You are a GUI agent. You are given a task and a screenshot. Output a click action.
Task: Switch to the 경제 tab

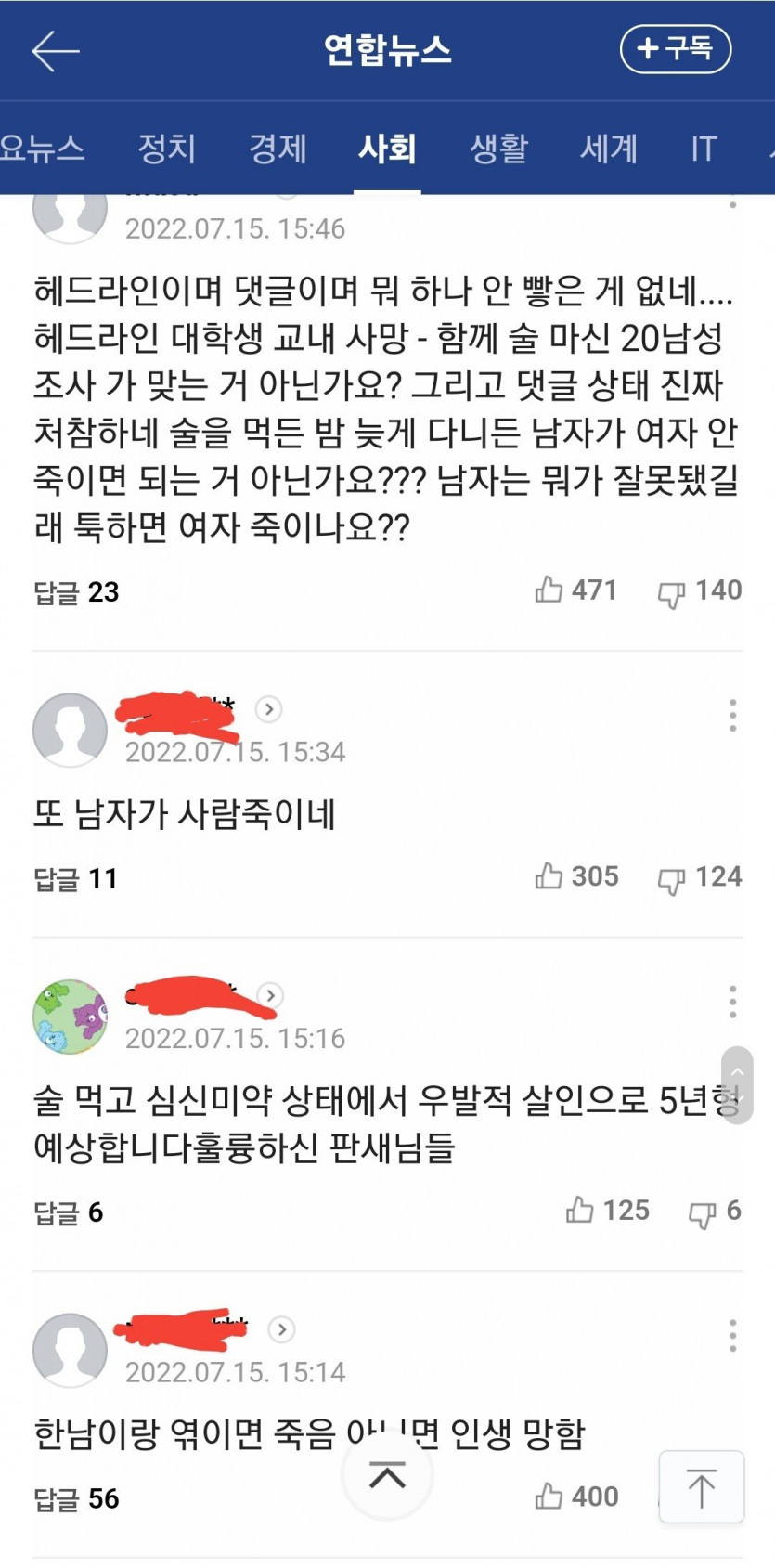[277, 149]
